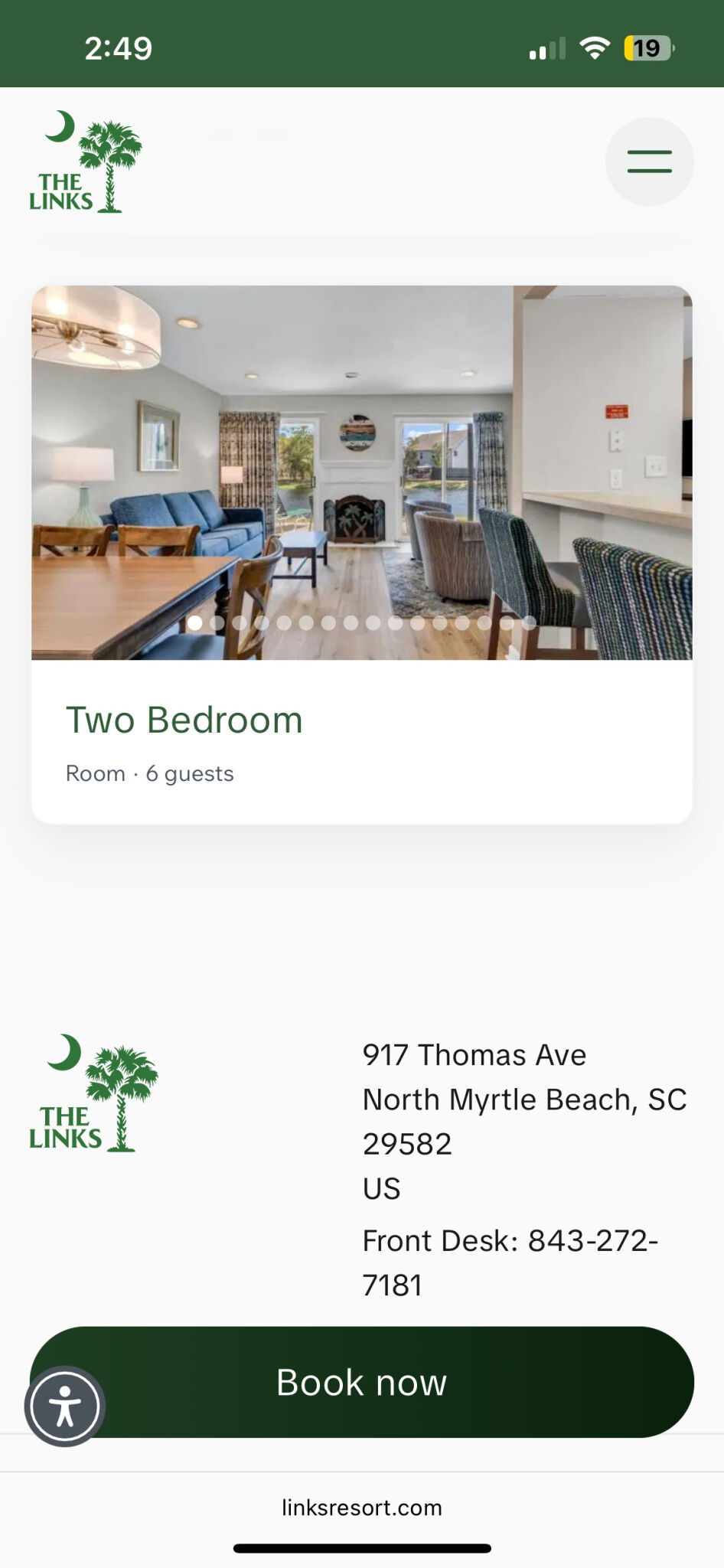Go to home via The Links header logo
Viewport: 724px width, 1568px height.
click(x=85, y=162)
